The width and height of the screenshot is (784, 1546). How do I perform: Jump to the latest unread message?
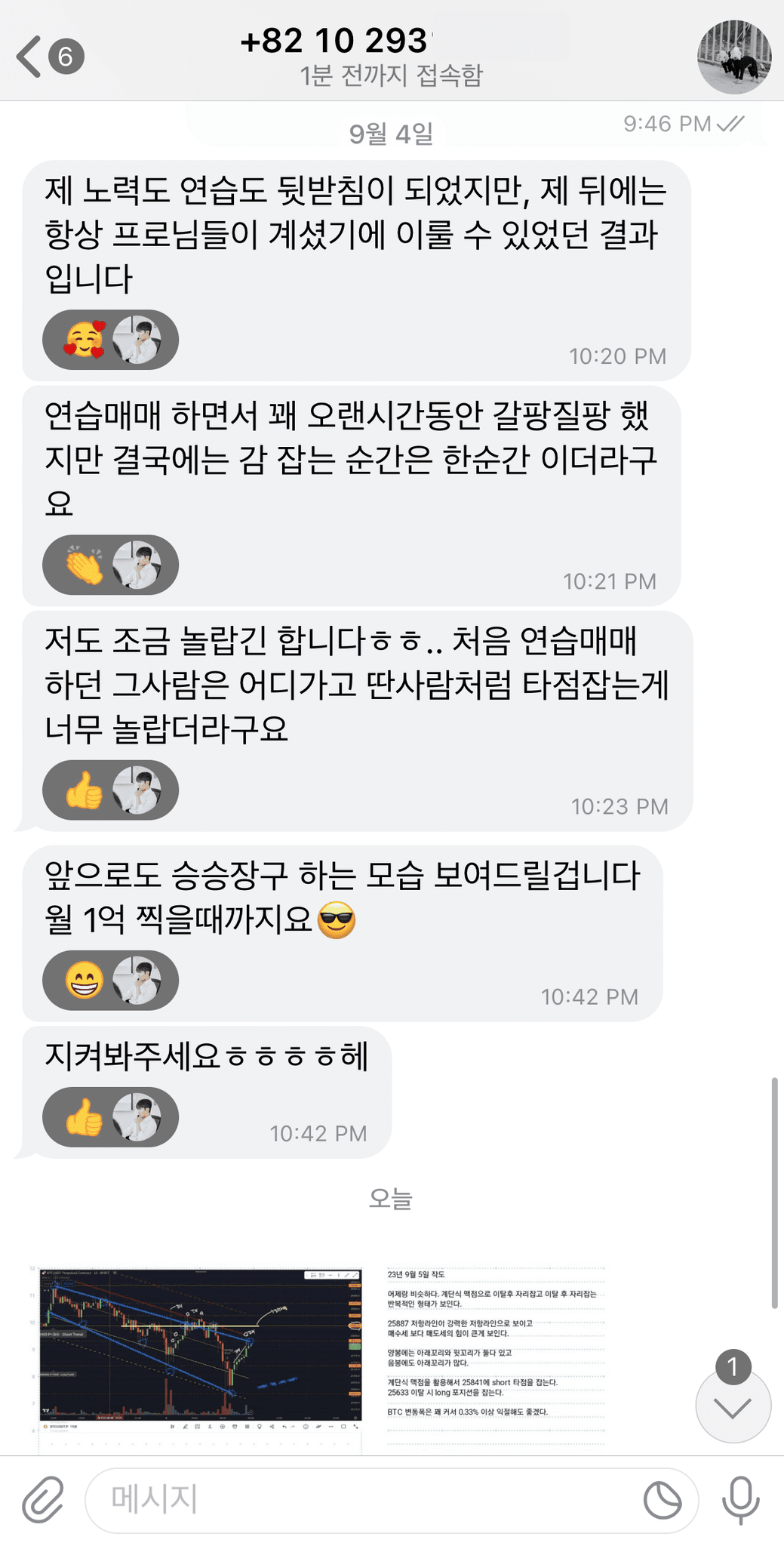pos(733,1404)
